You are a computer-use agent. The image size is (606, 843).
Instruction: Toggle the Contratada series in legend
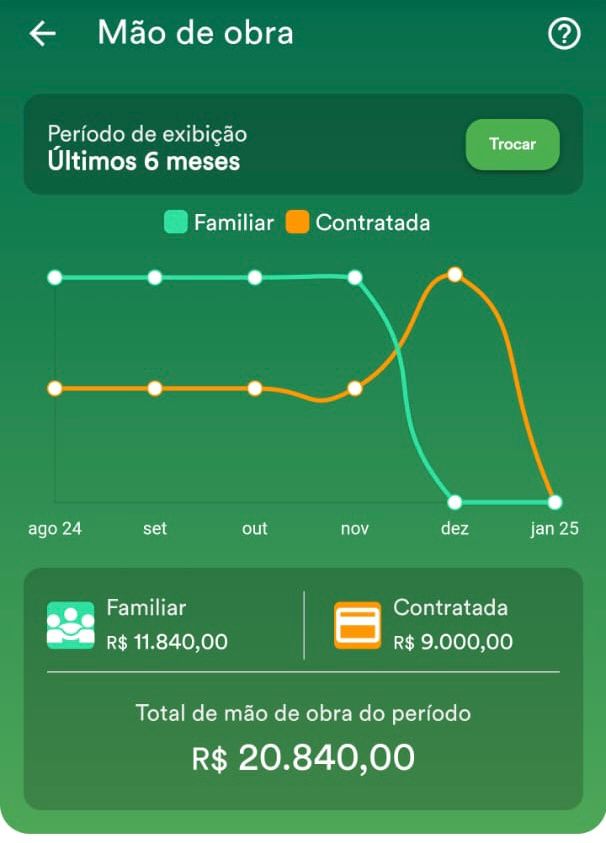coord(358,222)
